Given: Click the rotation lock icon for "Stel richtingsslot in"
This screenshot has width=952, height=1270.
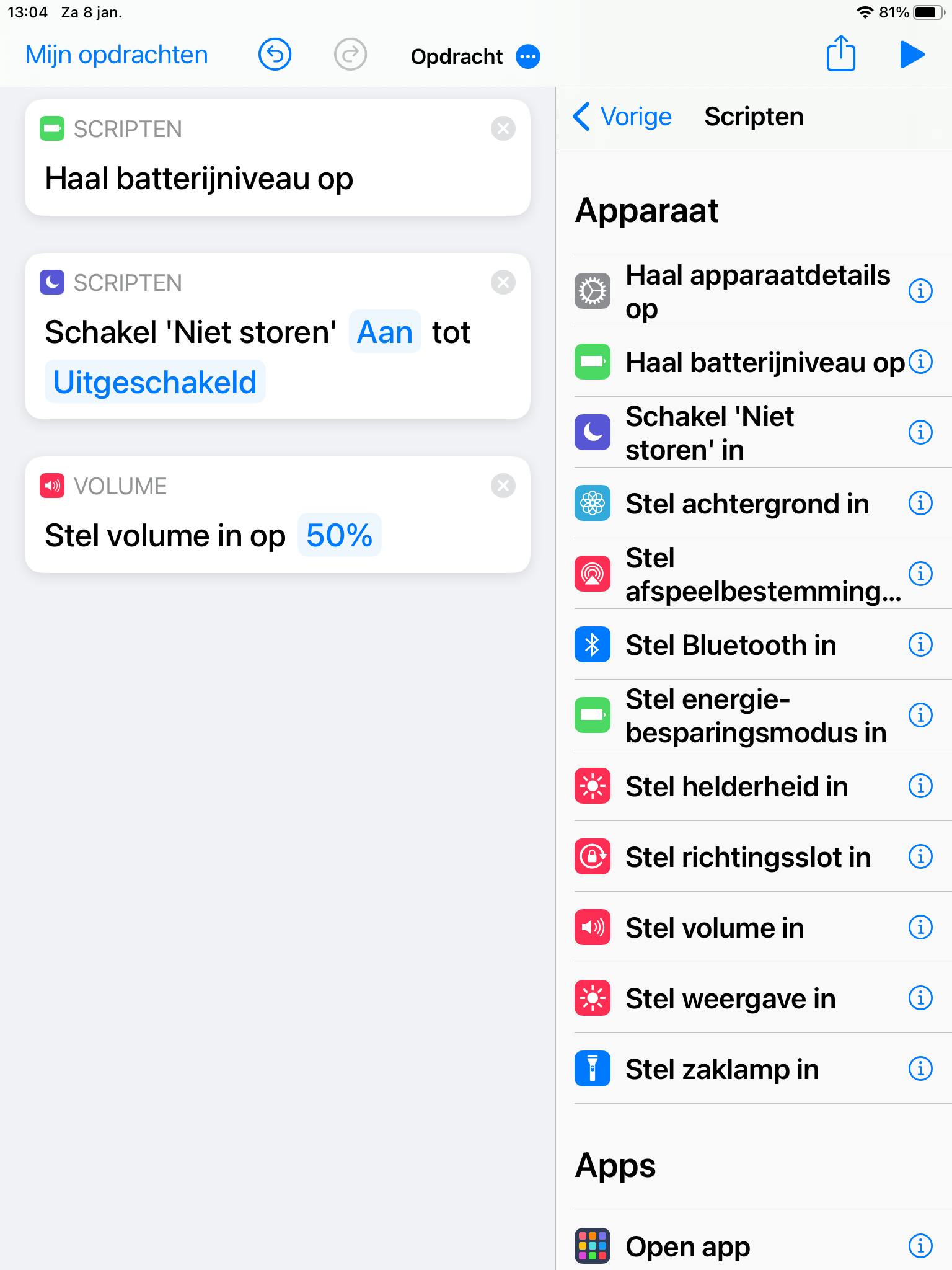Looking at the screenshot, I should point(593,858).
